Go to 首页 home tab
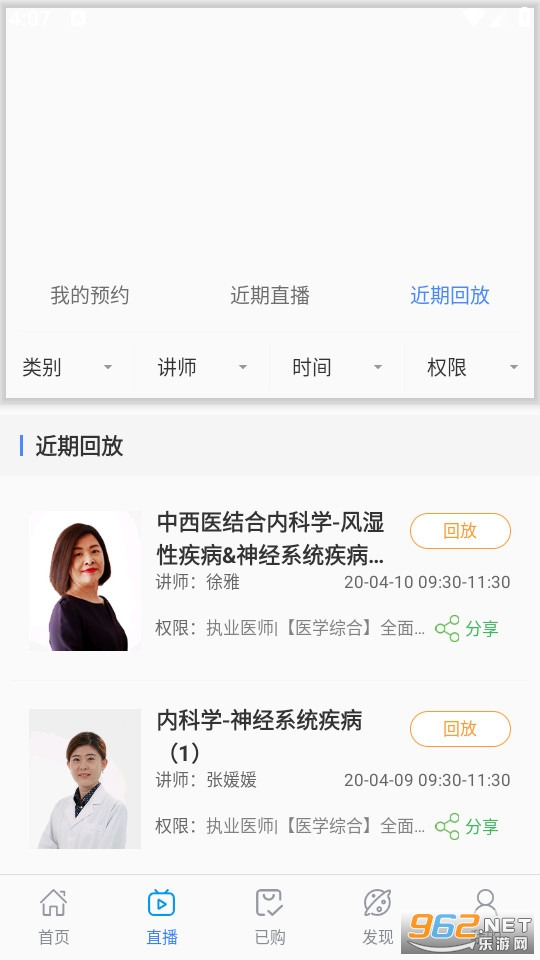540x960 pixels. point(54,917)
